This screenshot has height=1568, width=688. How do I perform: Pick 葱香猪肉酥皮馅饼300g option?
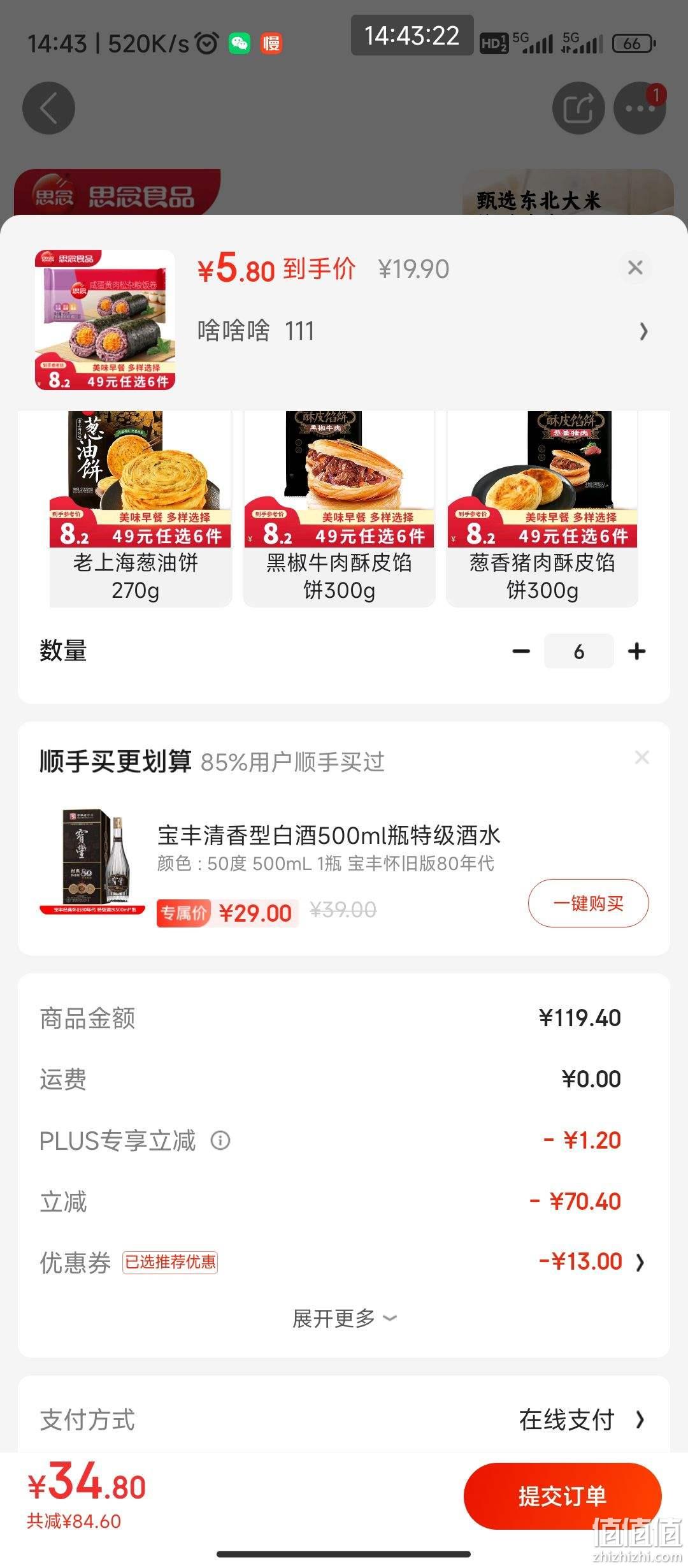click(x=542, y=509)
